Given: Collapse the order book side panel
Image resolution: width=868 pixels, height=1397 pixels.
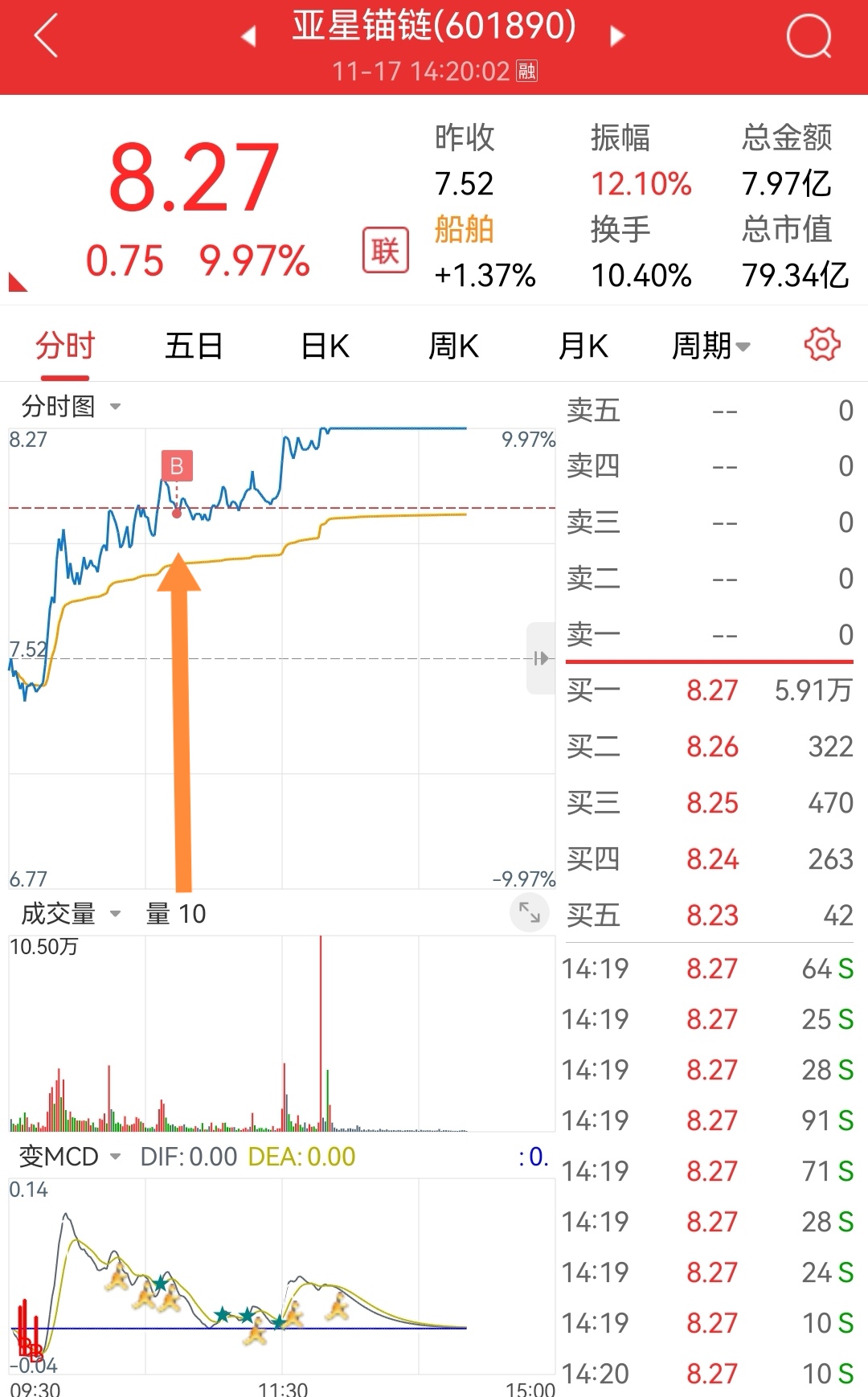Looking at the screenshot, I should [x=541, y=658].
